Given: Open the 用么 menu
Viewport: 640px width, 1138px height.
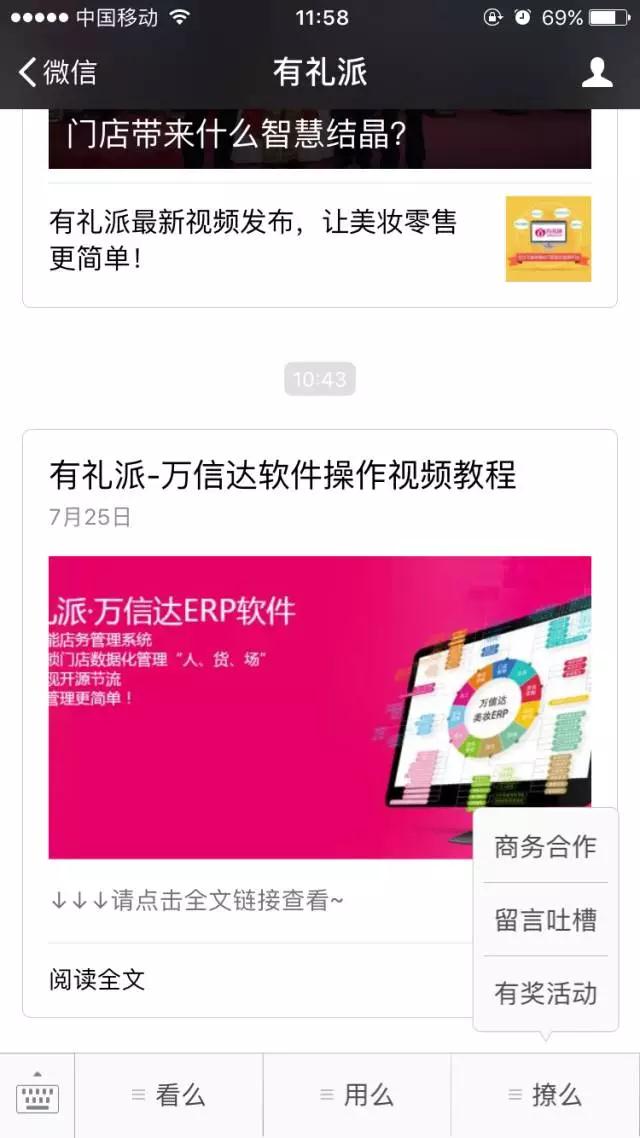Looking at the screenshot, I should click(x=357, y=1096).
